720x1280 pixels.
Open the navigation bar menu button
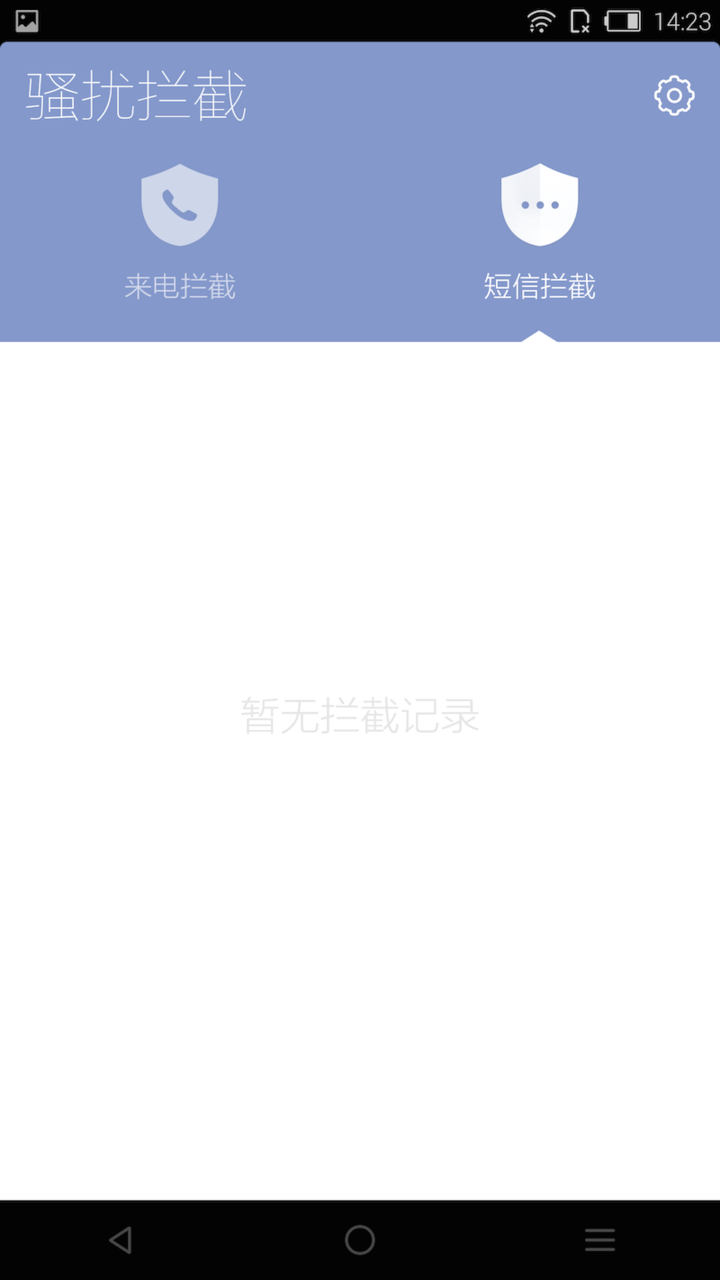tap(600, 1240)
